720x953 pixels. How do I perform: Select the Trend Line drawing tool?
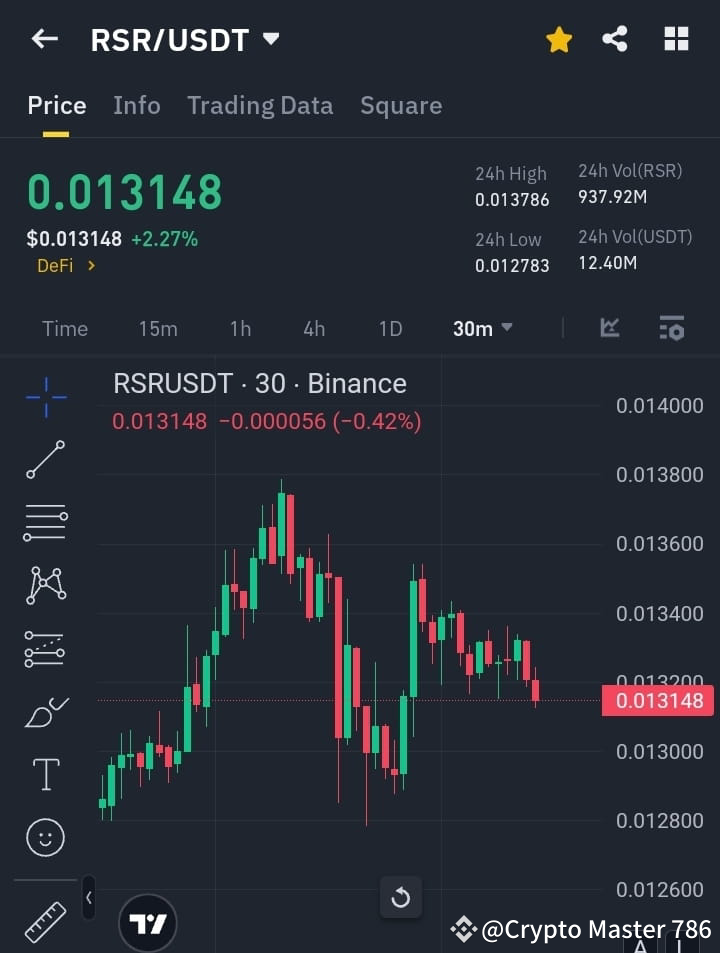click(45, 460)
